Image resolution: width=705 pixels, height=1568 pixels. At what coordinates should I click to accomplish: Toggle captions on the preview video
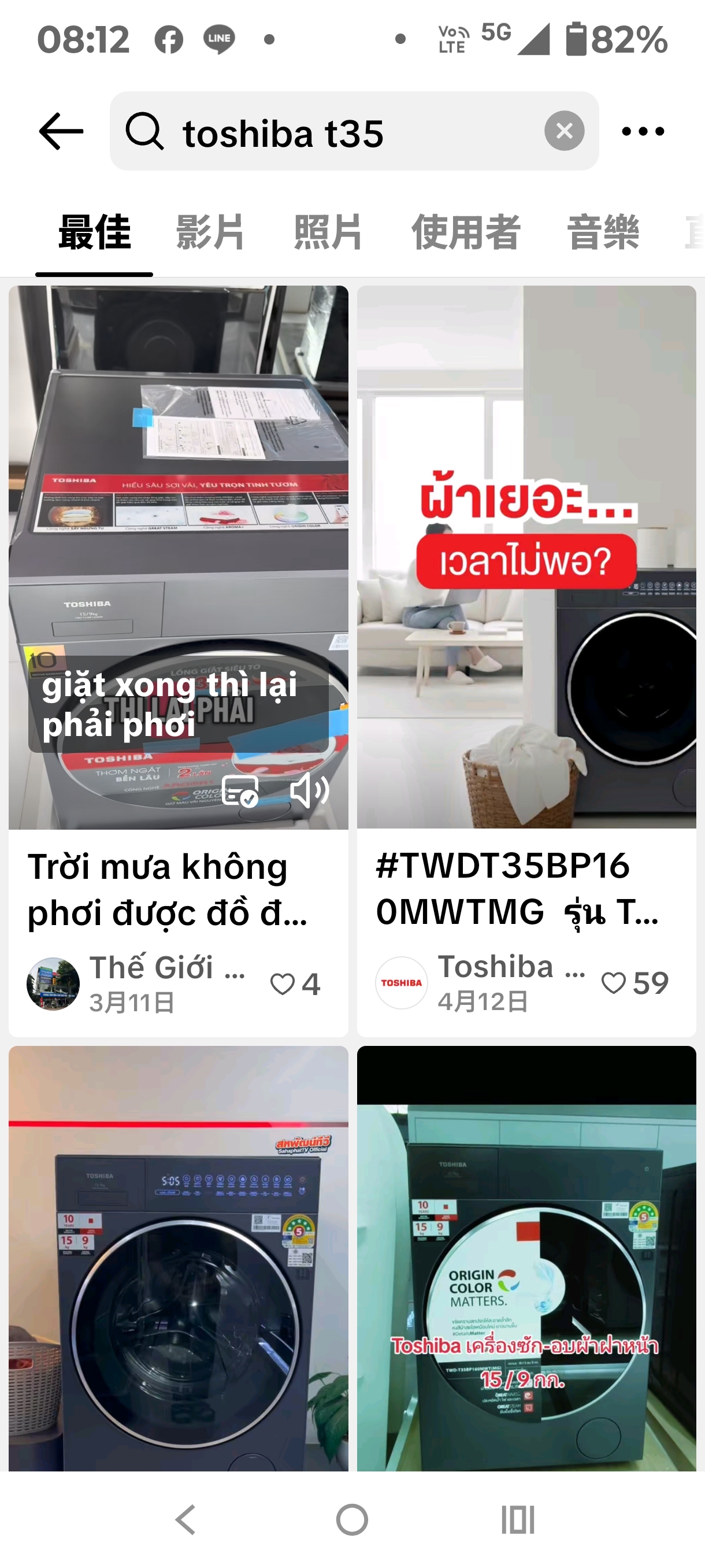(x=240, y=790)
